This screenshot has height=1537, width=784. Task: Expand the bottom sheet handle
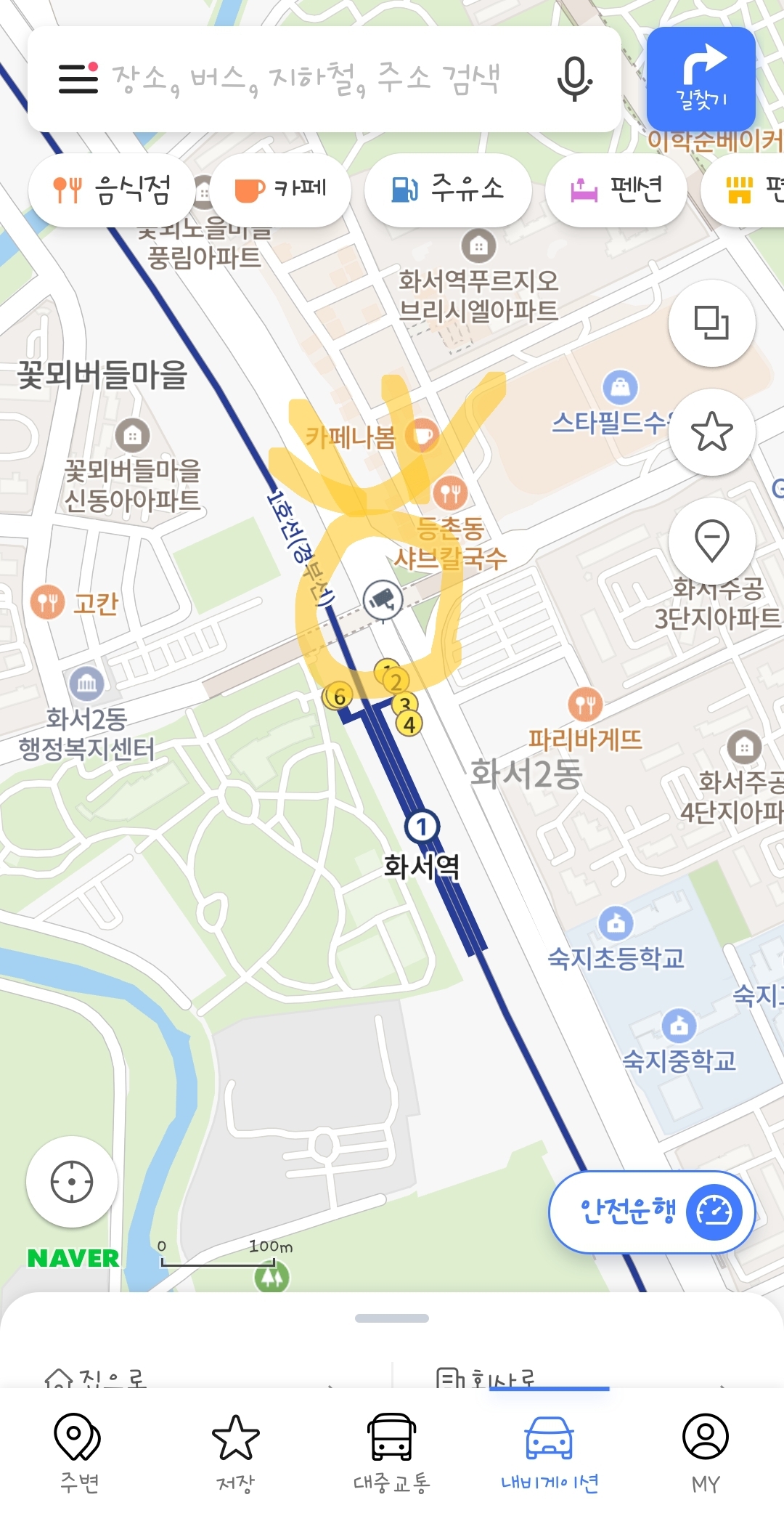click(x=392, y=1318)
